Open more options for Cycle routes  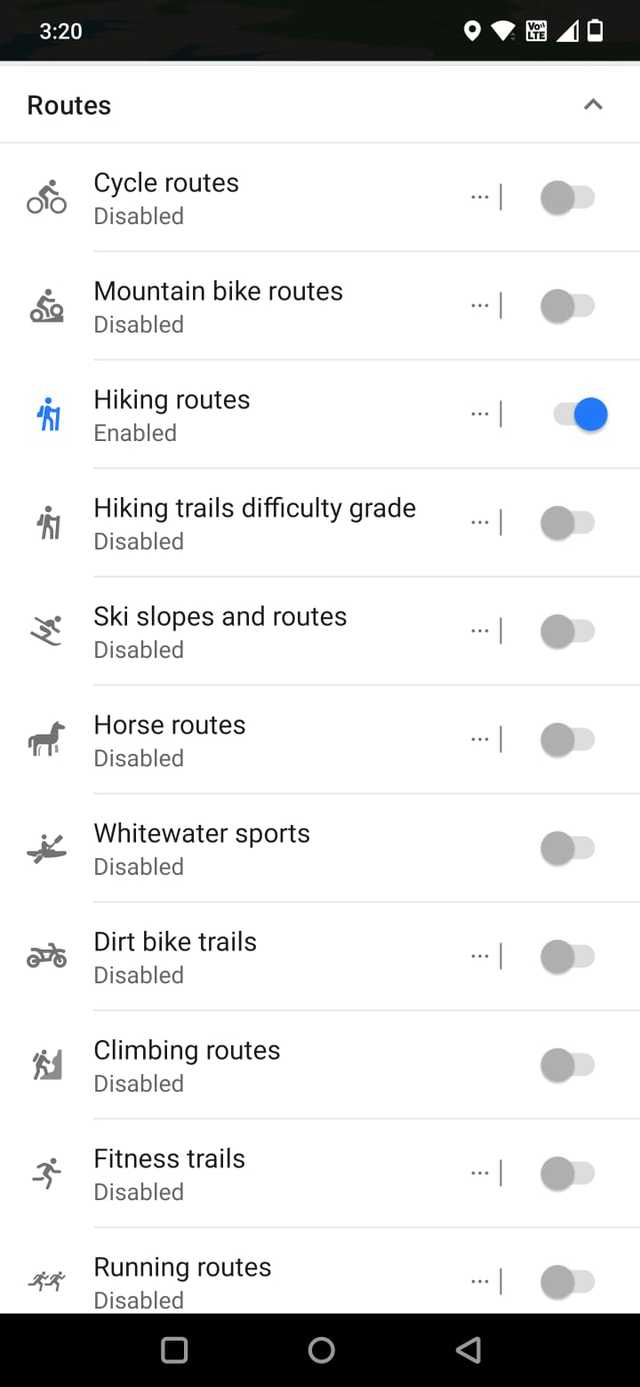pos(481,197)
